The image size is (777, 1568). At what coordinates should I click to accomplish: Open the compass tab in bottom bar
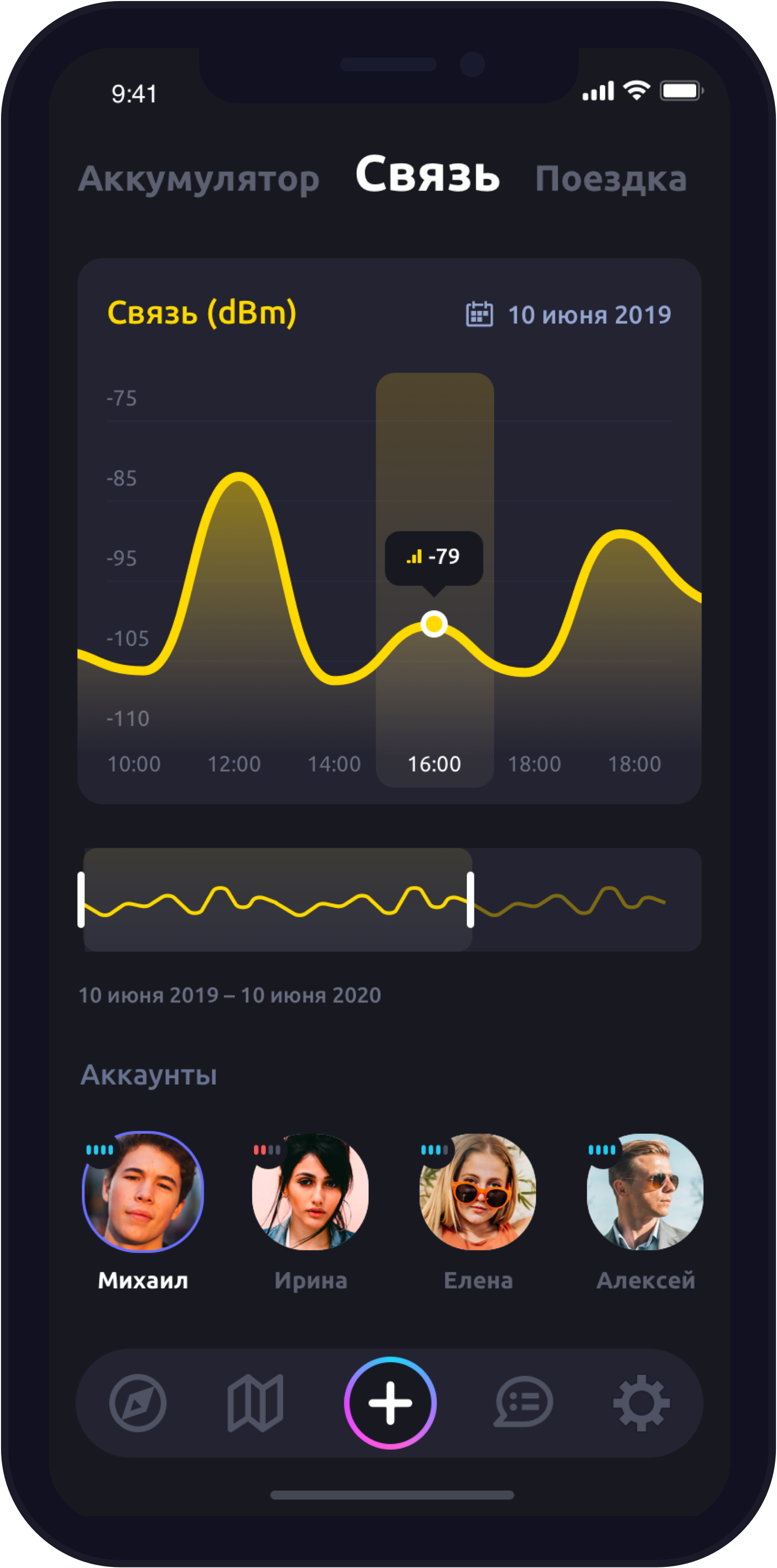138,1403
